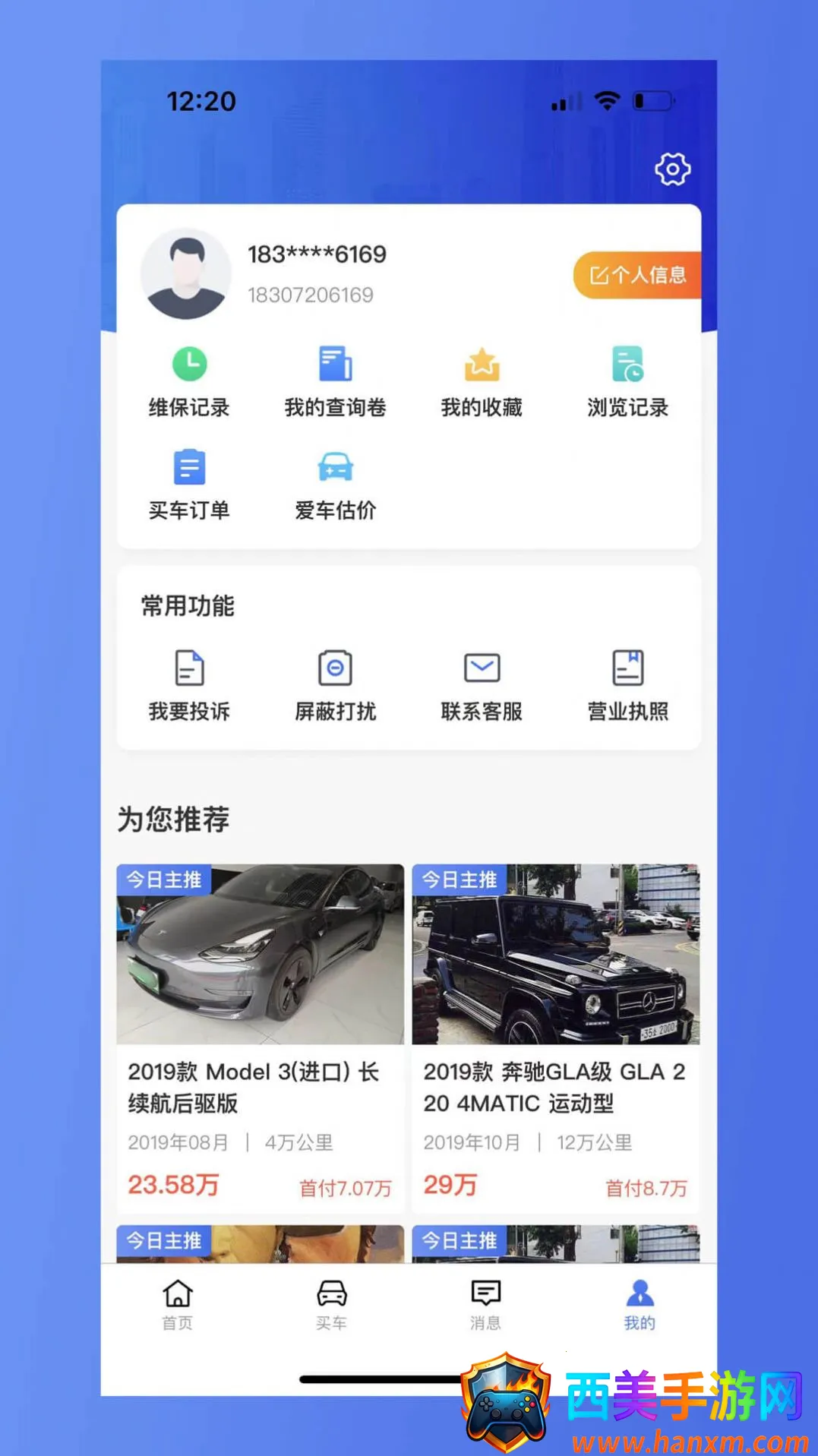Tap the profile avatar picture
This screenshot has width=818, height=1456.
(x=186, y=273)
